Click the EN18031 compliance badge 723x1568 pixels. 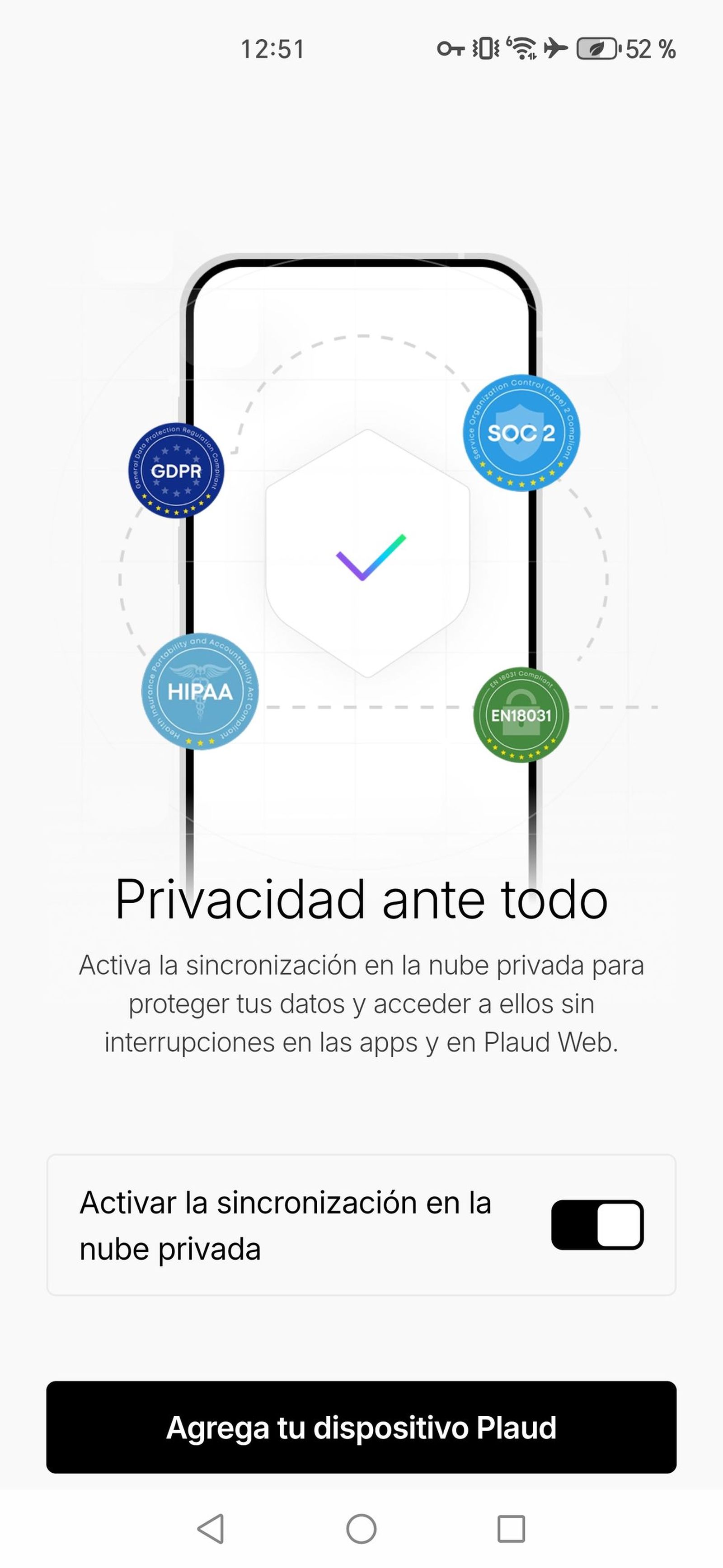tap(521, 715)
